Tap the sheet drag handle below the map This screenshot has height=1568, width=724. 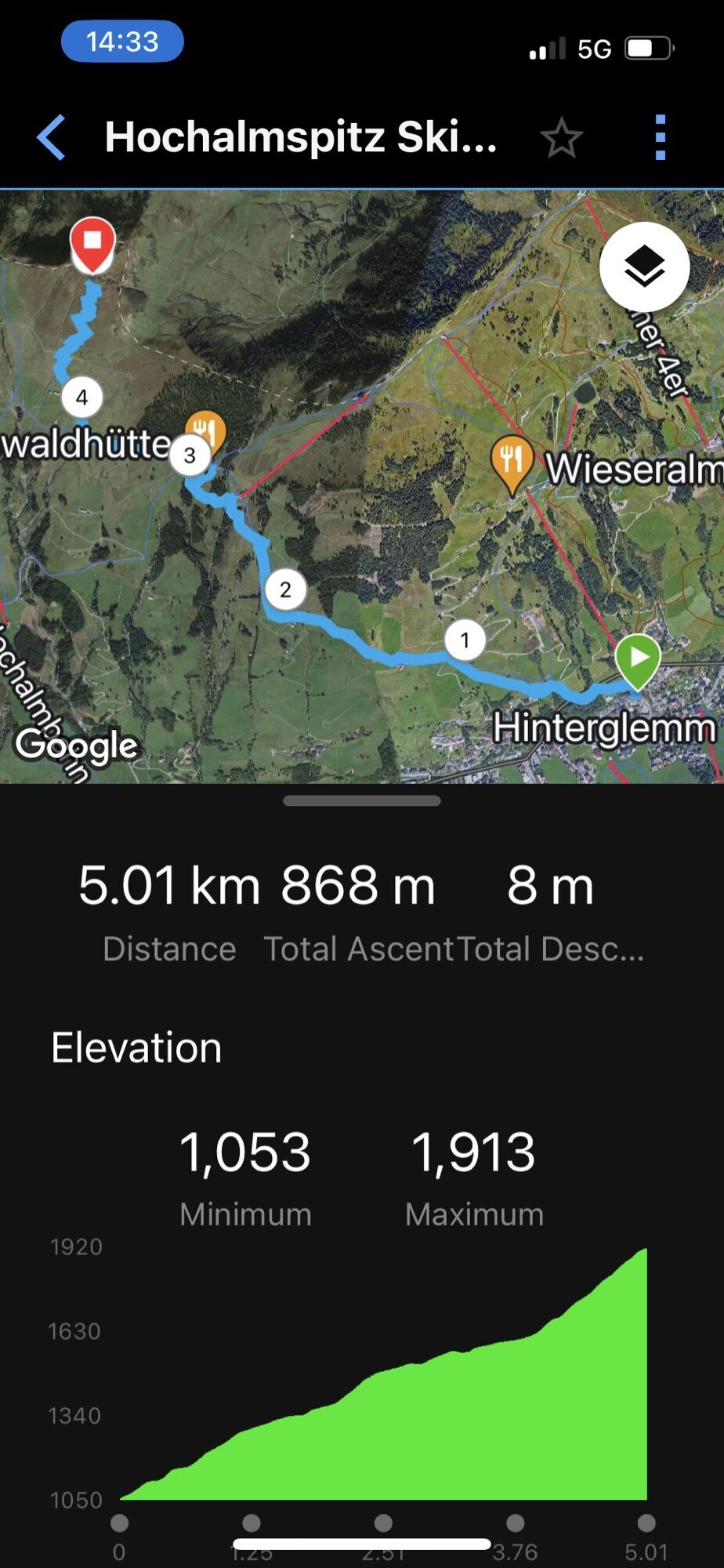(x=362, y=800)
